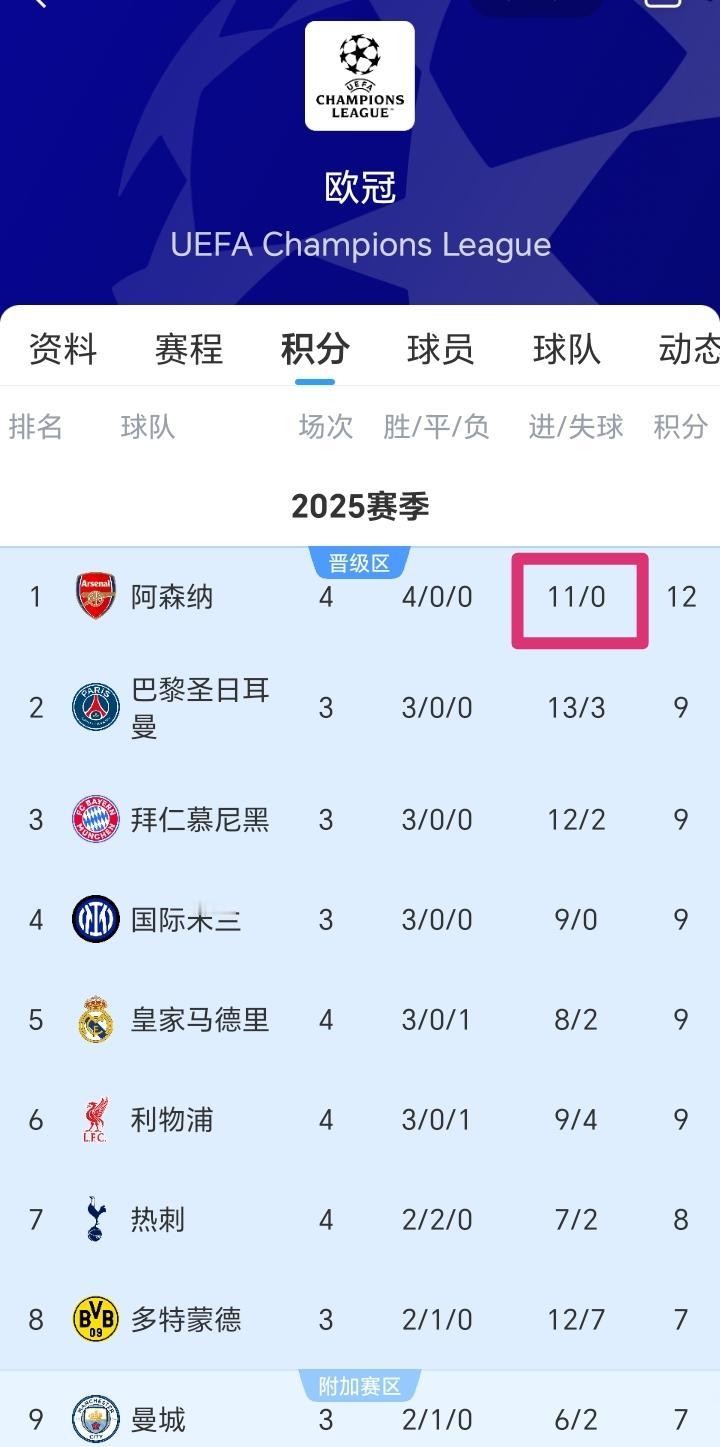Screen dimensions: 720x1447
Task: Open the 资料 info tab
Action: click(62, 348)
